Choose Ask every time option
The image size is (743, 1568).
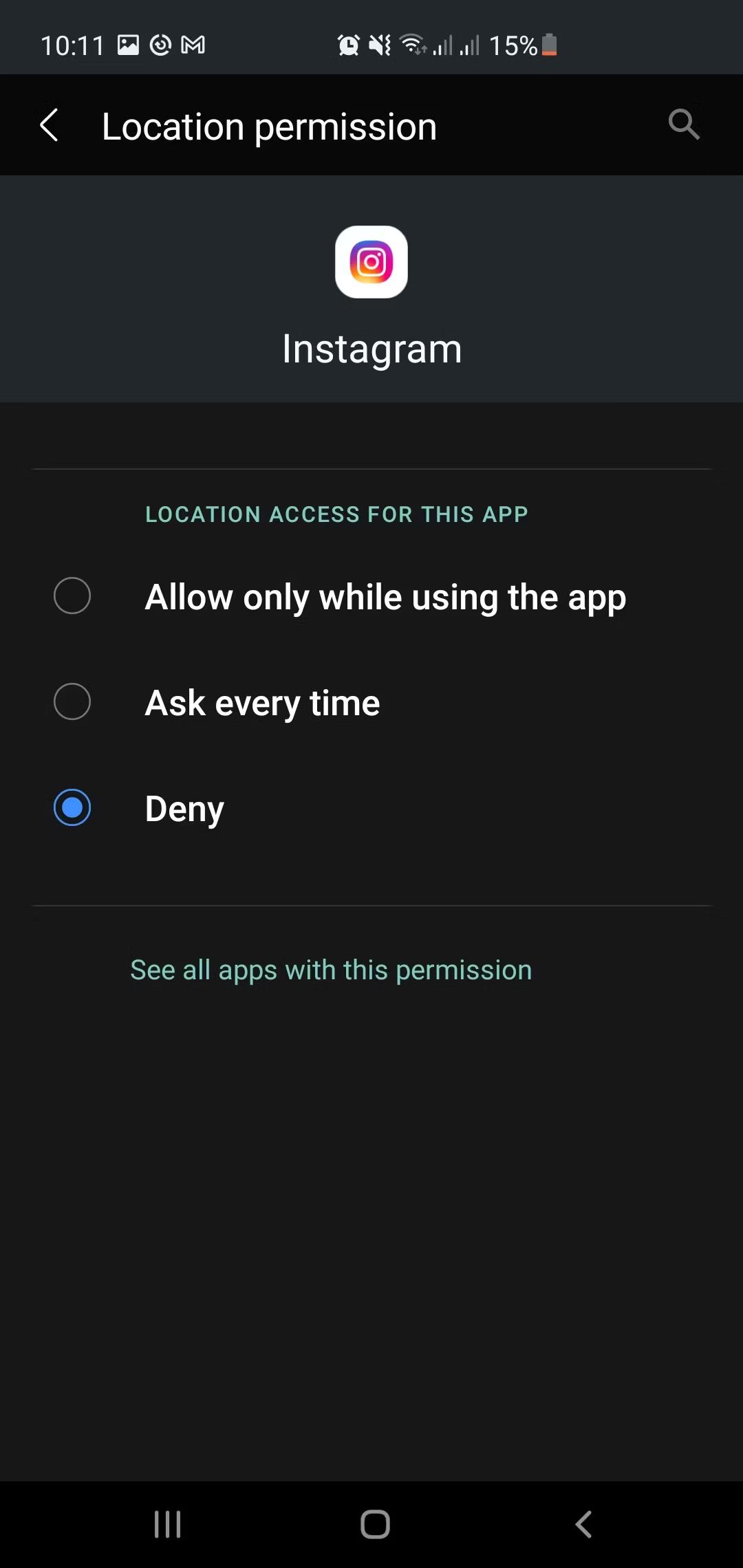coord(371,702)
